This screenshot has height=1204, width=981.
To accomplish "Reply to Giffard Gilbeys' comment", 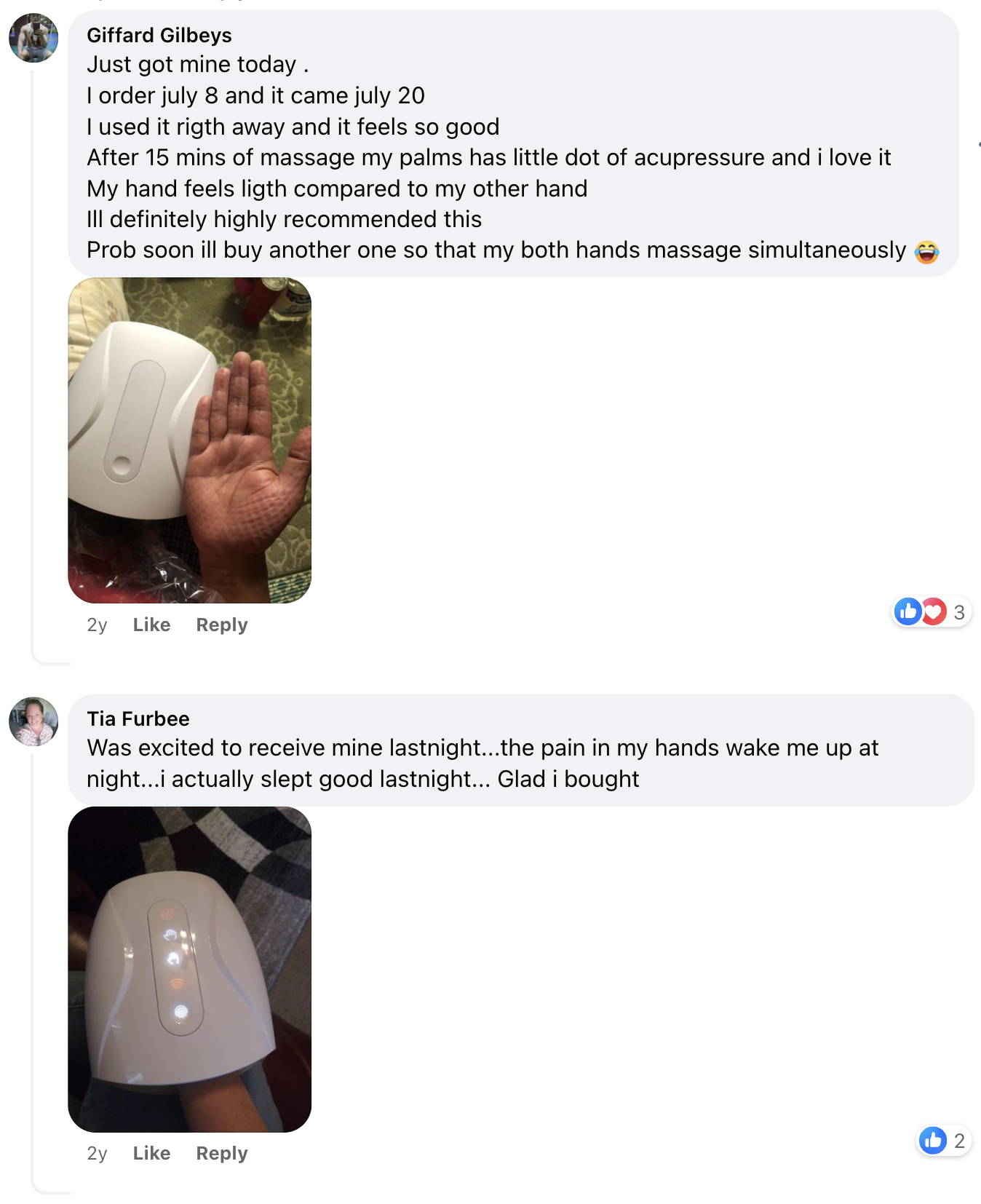I will click(x=221, y=625).
